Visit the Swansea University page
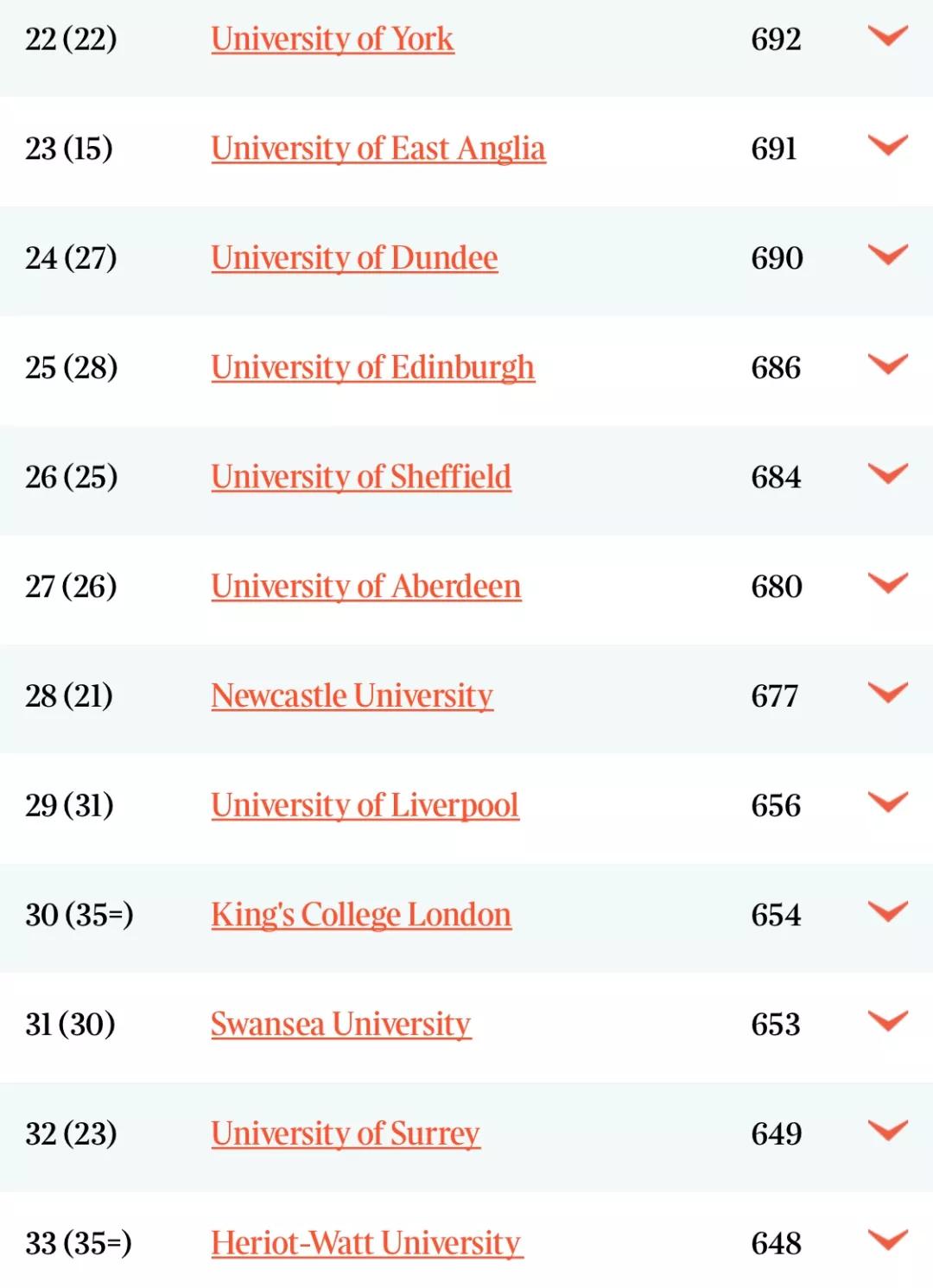 pos(341,1024)
